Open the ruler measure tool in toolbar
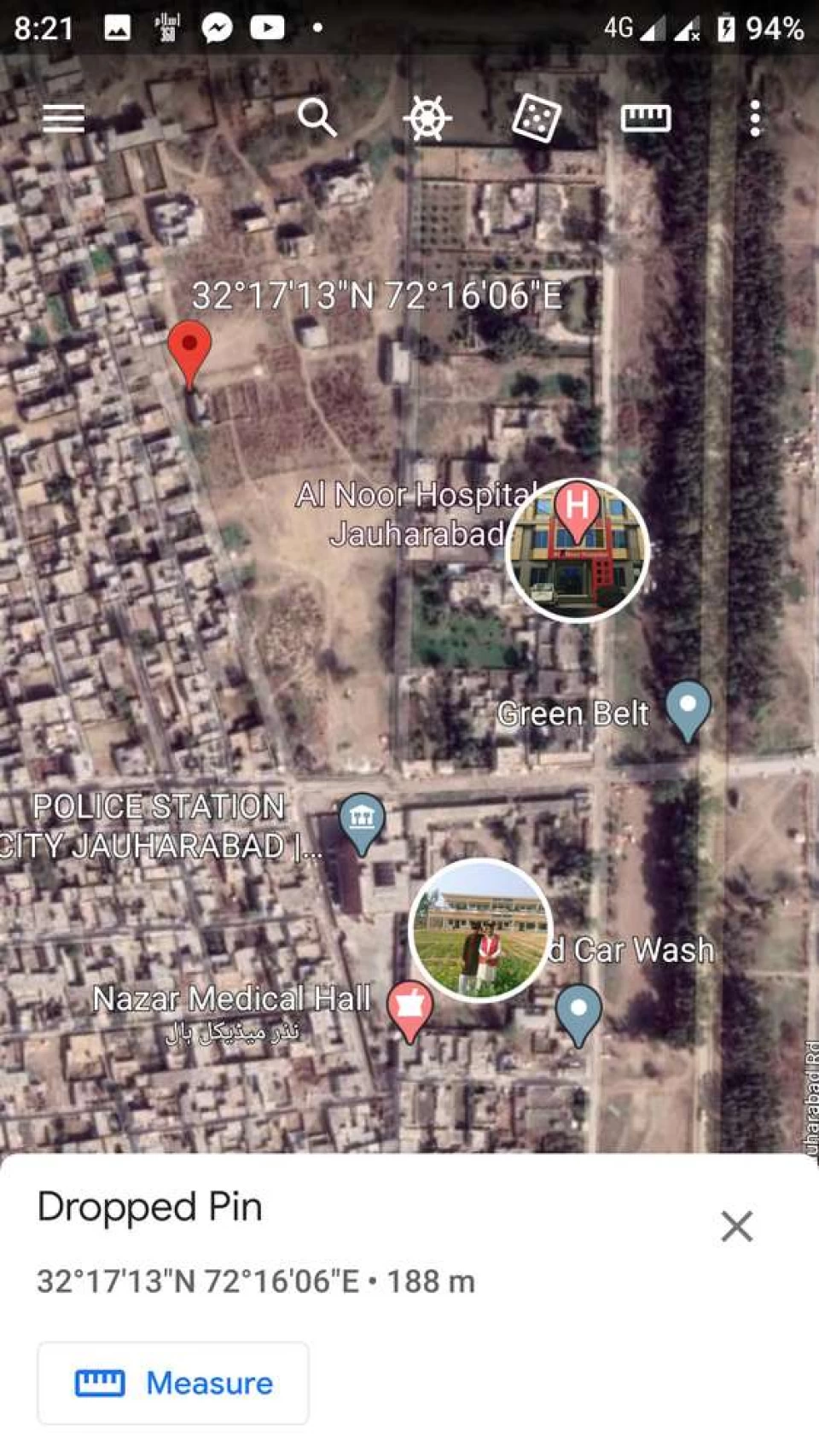 pos(646,118)
